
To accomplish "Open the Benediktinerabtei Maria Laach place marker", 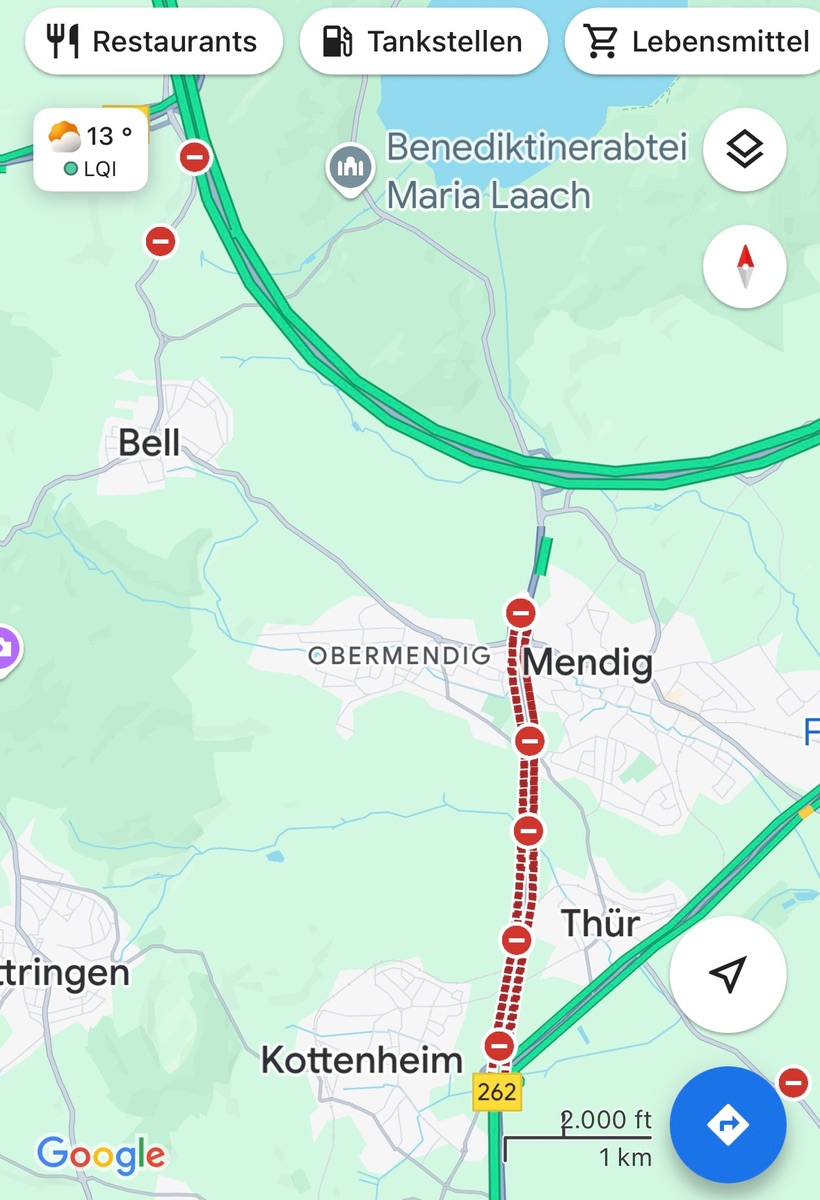I will click(x=350, y=167).
